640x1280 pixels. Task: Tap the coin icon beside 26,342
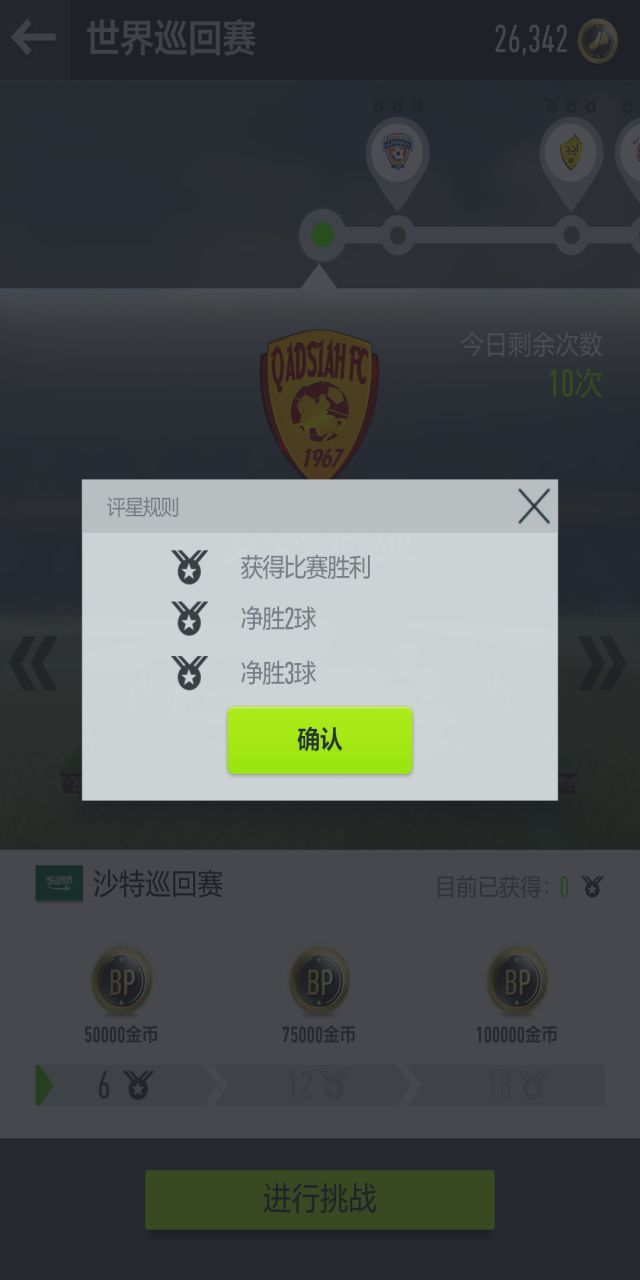(x=597, y=40)
